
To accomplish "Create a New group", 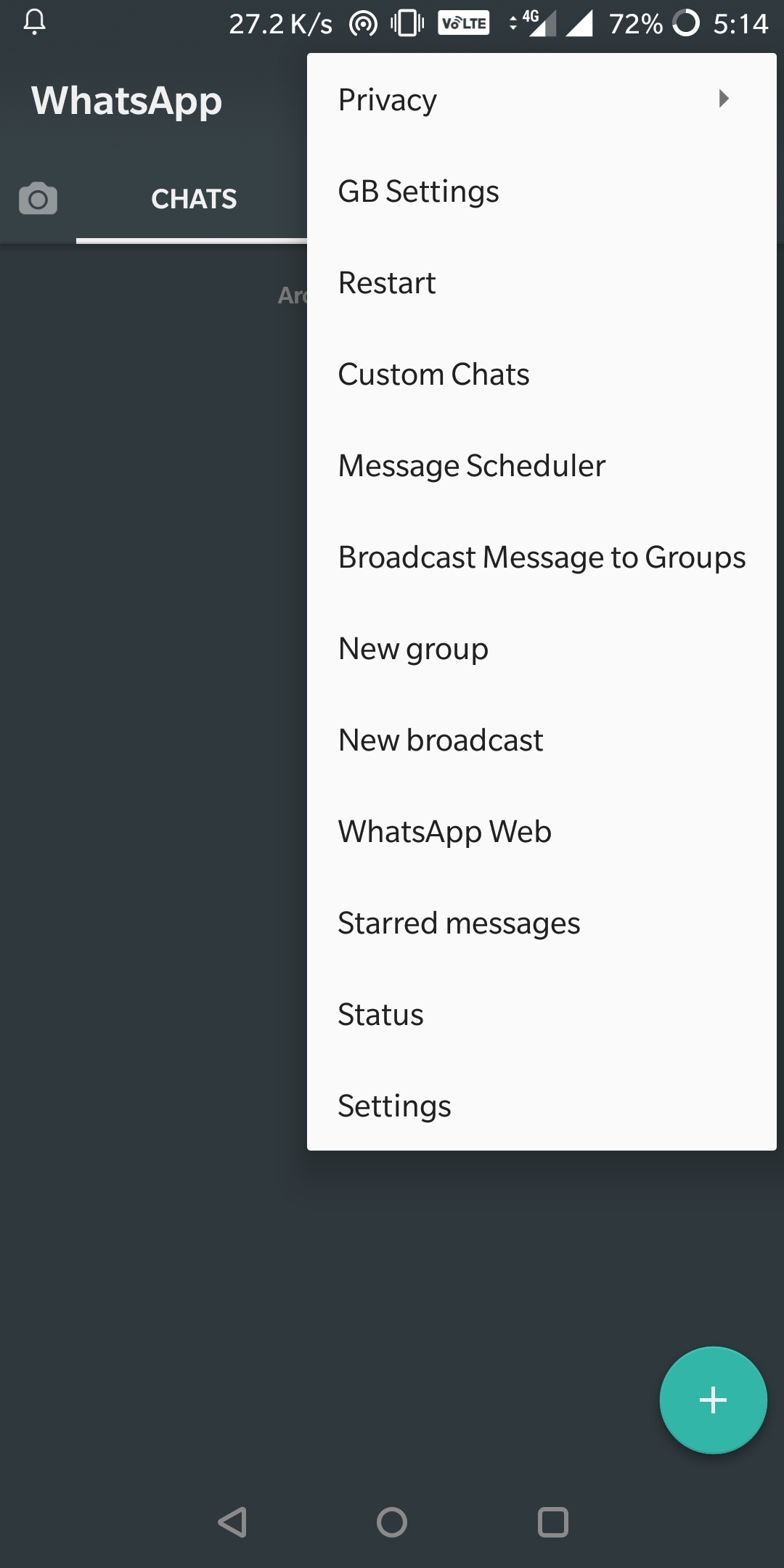I will tap(542, 648).
